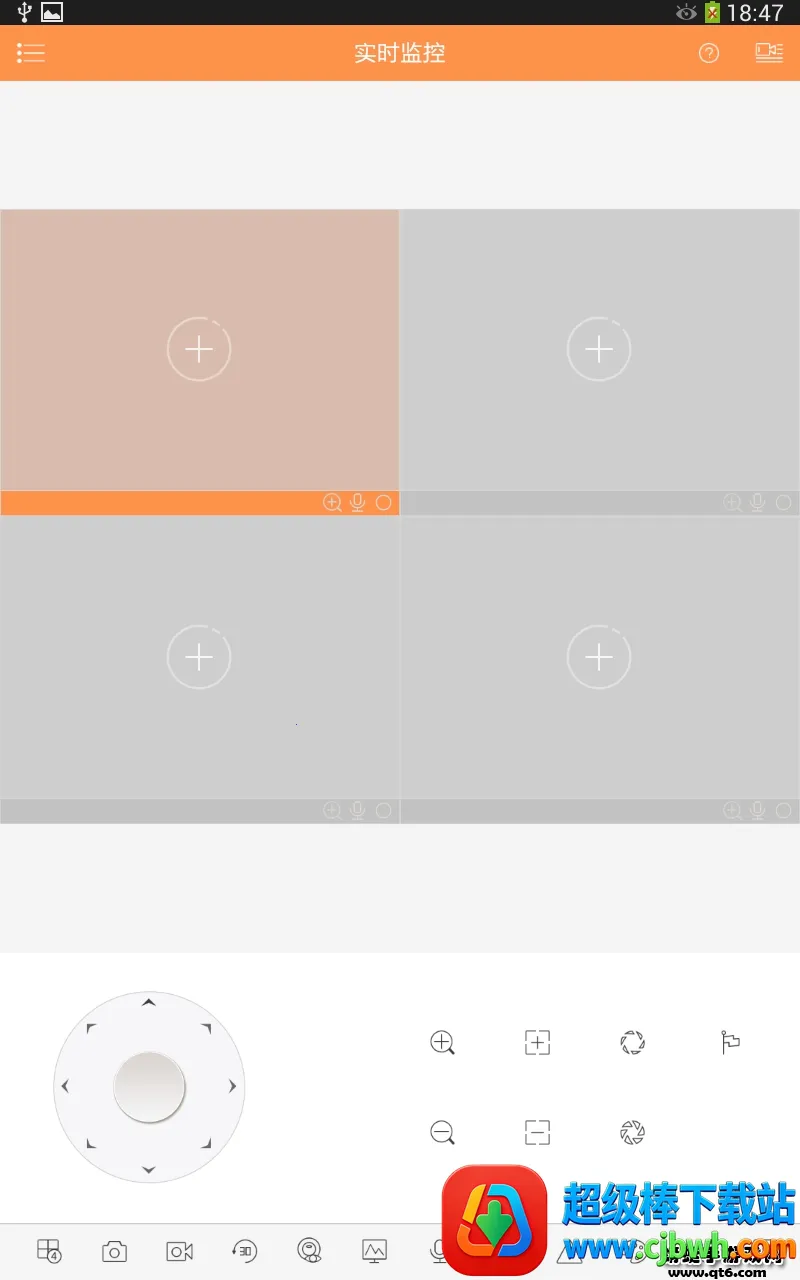The height and width of the screenshot is (1280, 800).
Task: Add a camera to the top-right window
Action: point(599,349)
